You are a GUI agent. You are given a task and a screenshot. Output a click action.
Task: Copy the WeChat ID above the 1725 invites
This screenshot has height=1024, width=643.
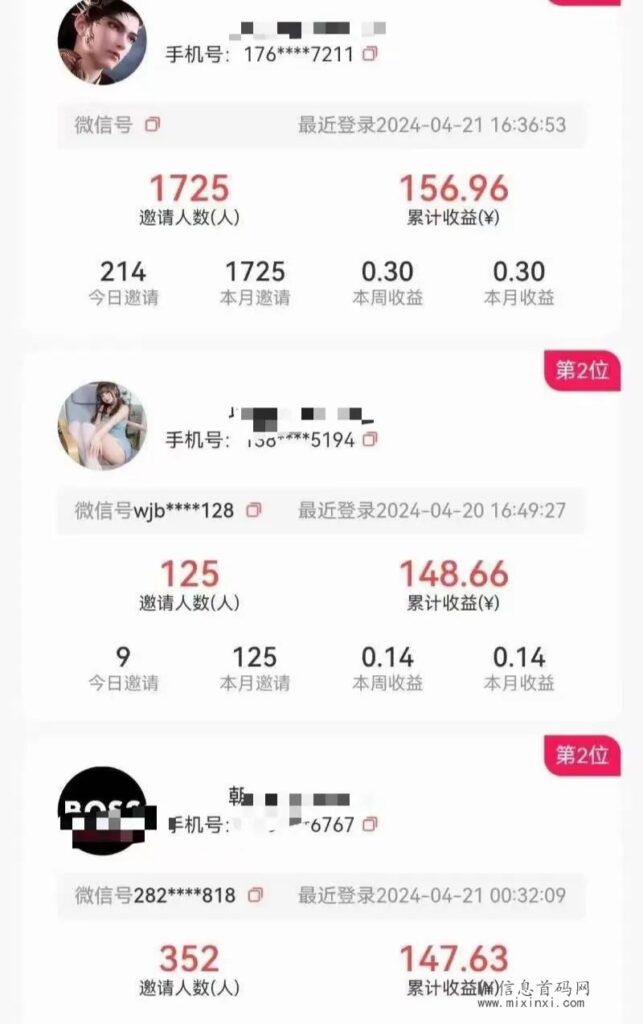[x=152, y=125]
